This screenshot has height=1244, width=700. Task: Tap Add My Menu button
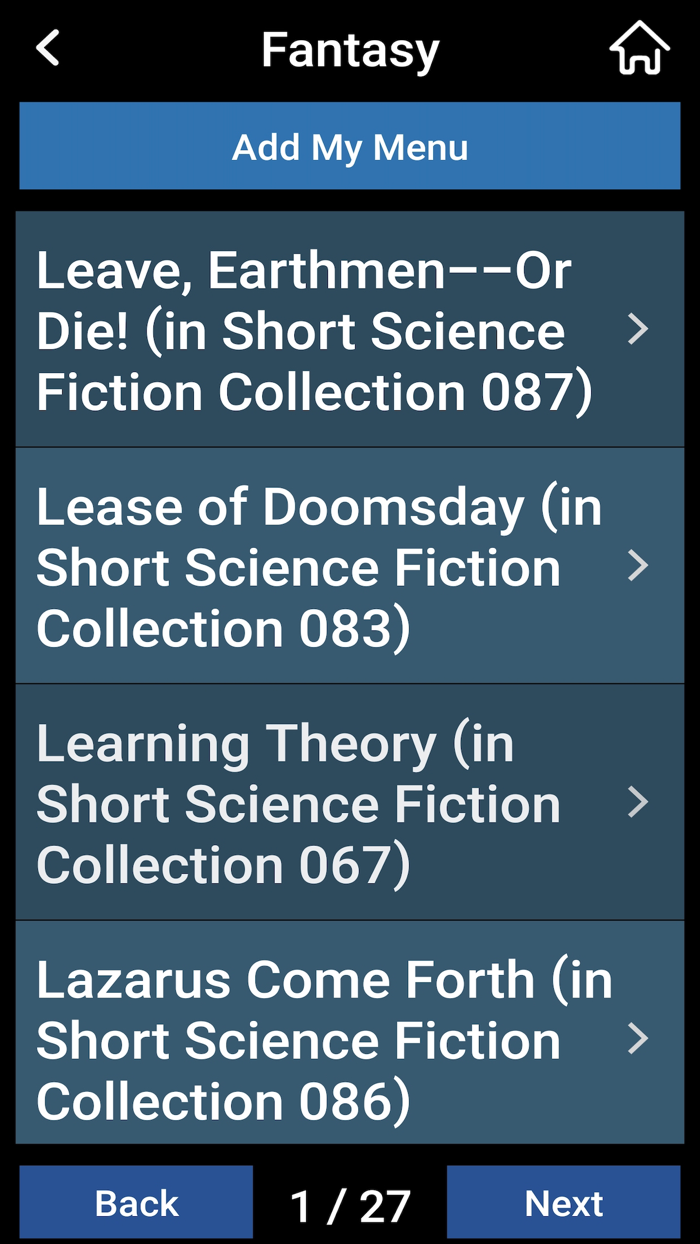pyautogui.click(x=350, y=147)
